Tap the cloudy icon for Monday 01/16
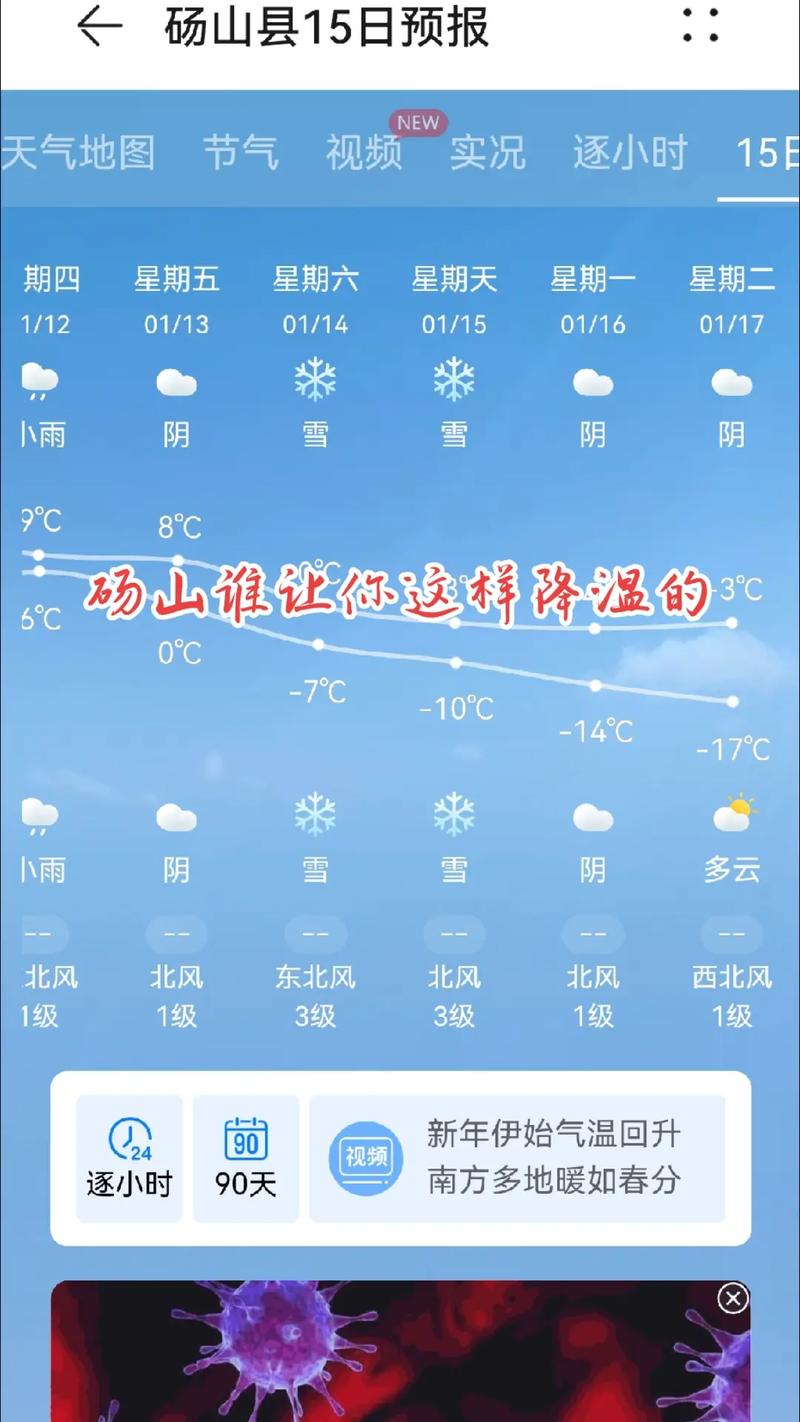This screenshot has height=1422, width=800. (x=593, y=381)
